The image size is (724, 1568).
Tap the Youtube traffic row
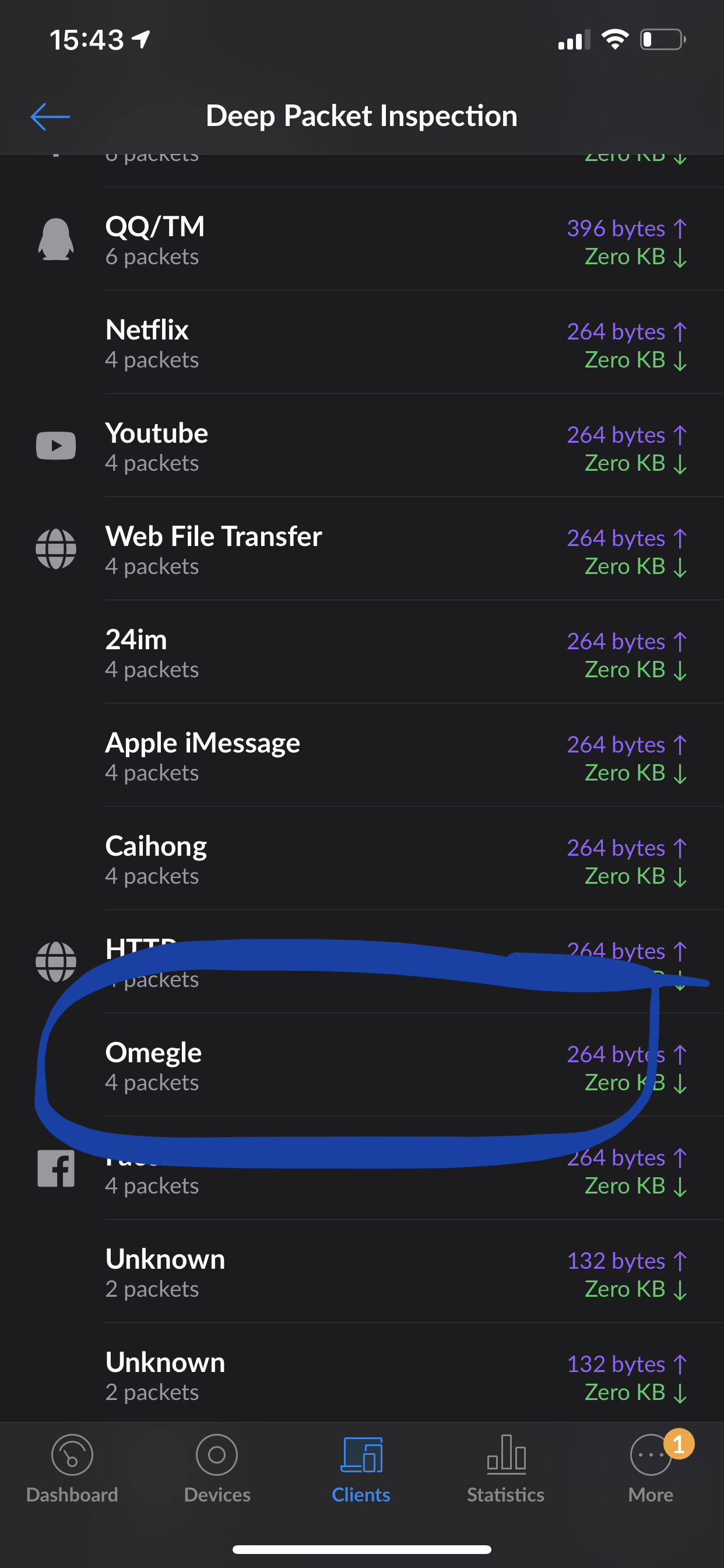point(362,446)
